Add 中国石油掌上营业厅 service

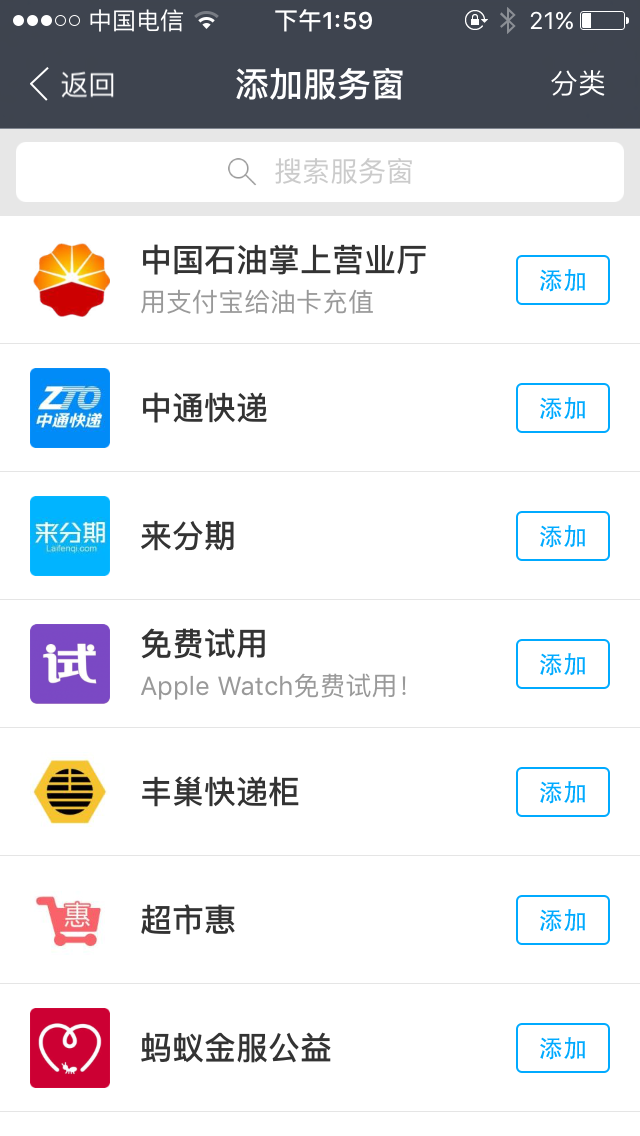[562, 280]
